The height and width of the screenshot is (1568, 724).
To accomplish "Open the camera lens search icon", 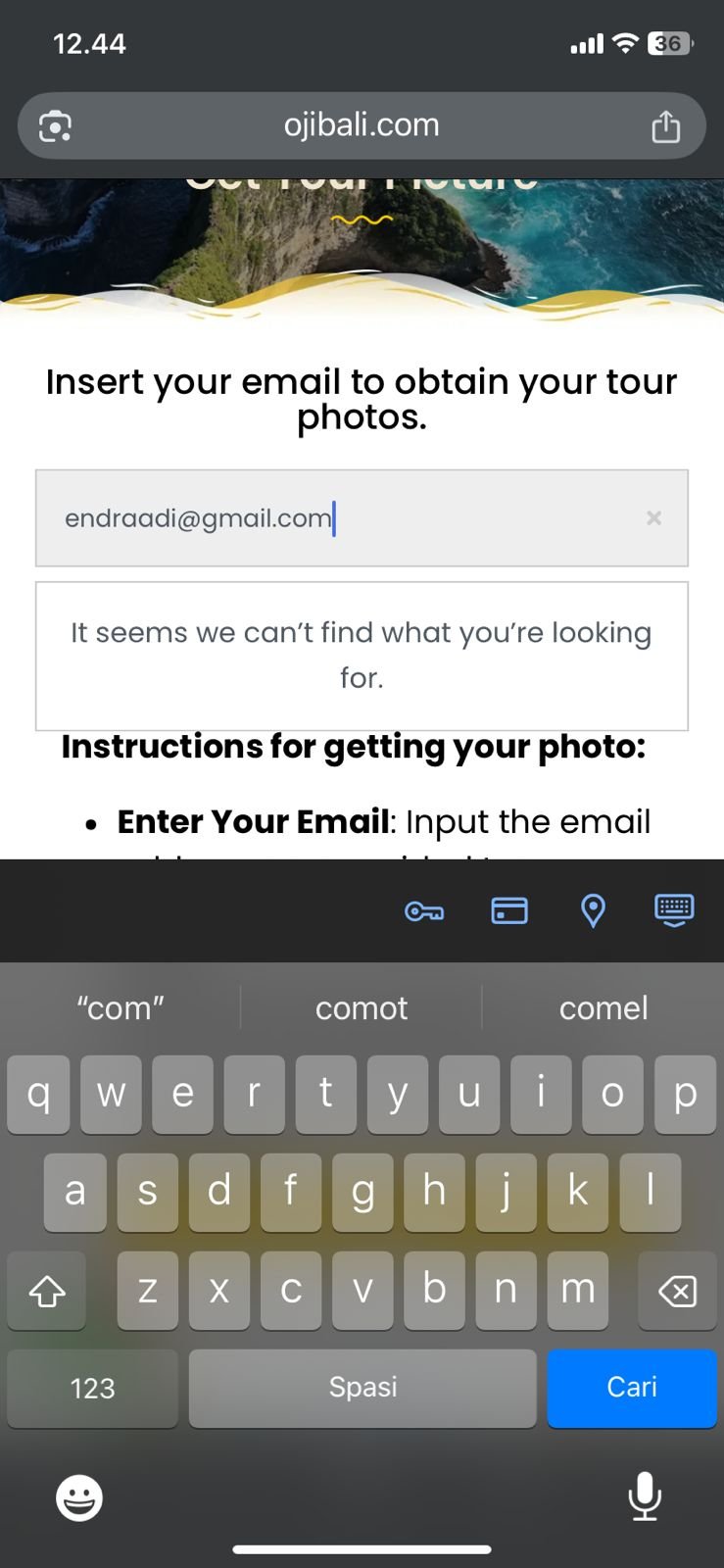I will 55,126.
